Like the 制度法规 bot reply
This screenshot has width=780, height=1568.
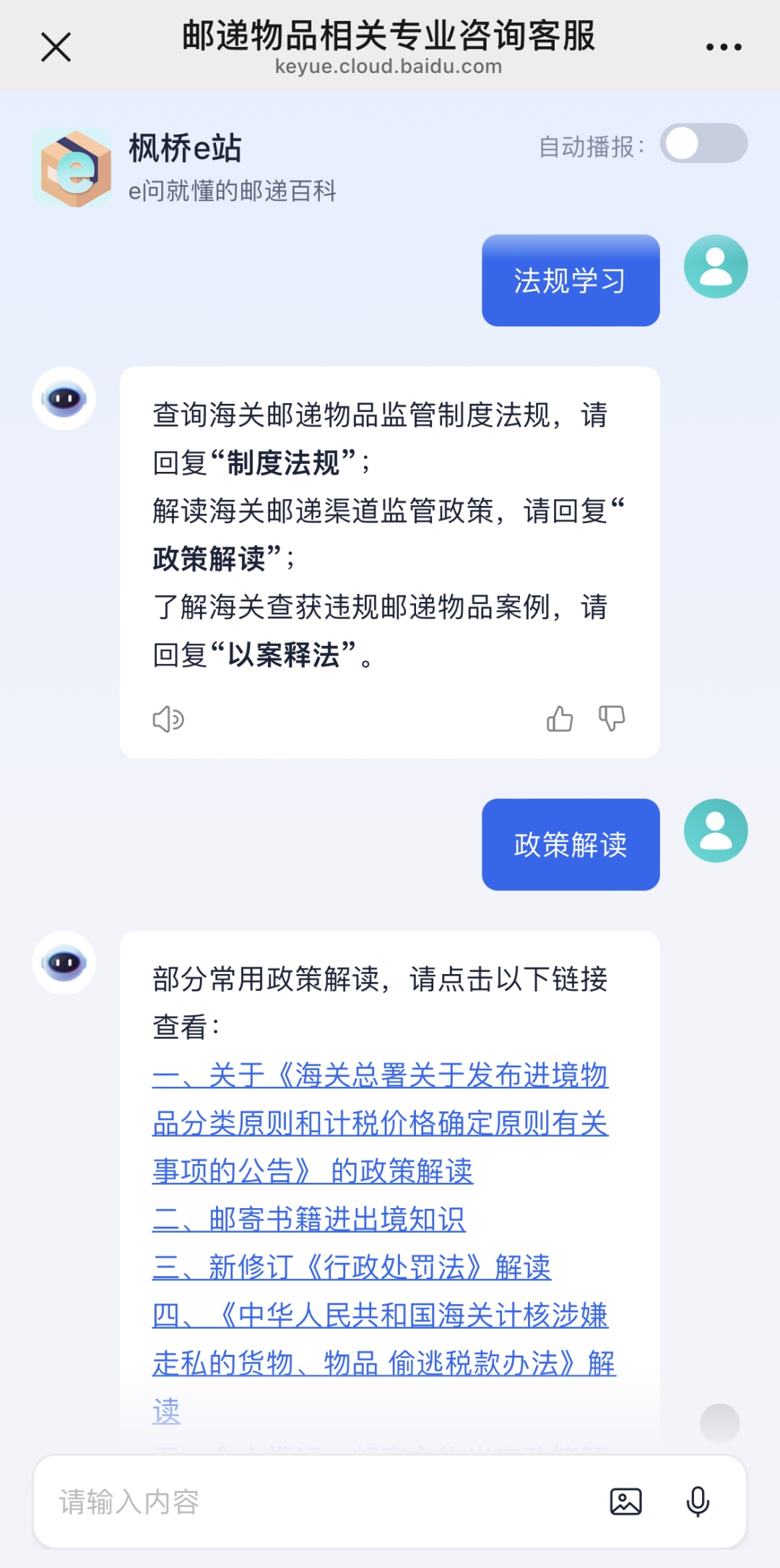coord(559,719)
